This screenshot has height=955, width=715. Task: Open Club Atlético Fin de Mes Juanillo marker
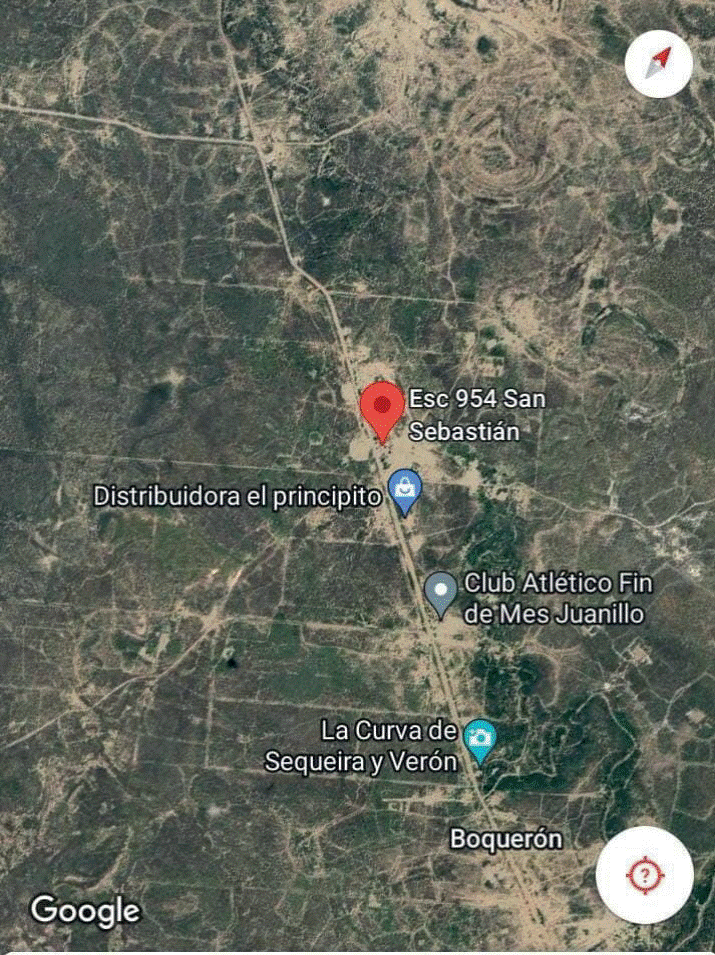(x=441, y=592)
